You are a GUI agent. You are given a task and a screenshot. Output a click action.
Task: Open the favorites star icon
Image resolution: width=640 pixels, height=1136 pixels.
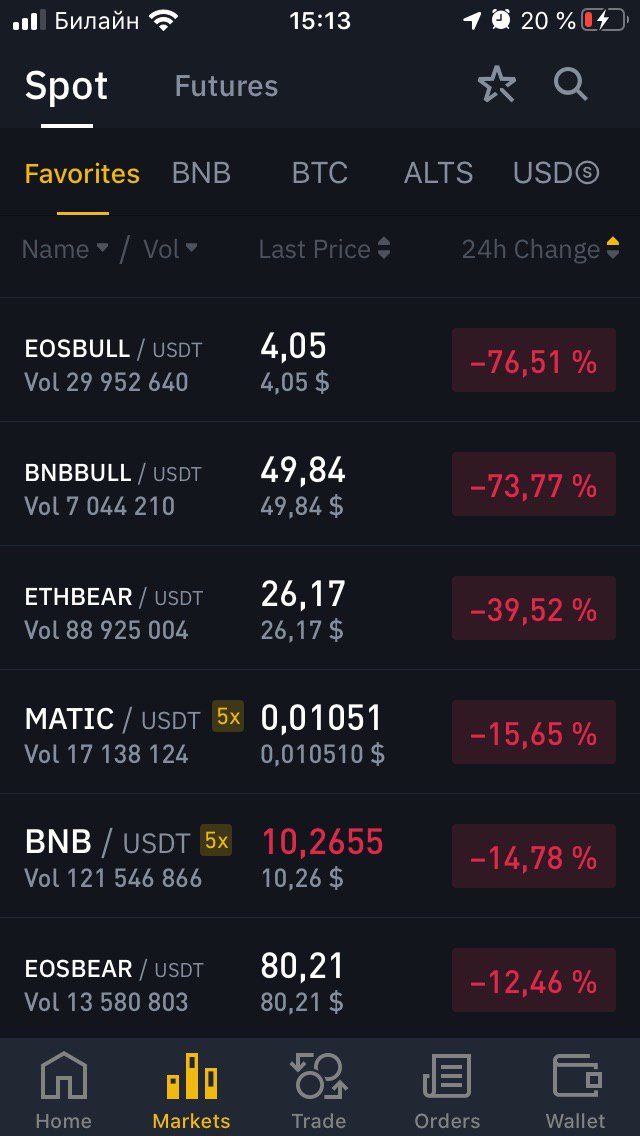click(x=496, y=85)
